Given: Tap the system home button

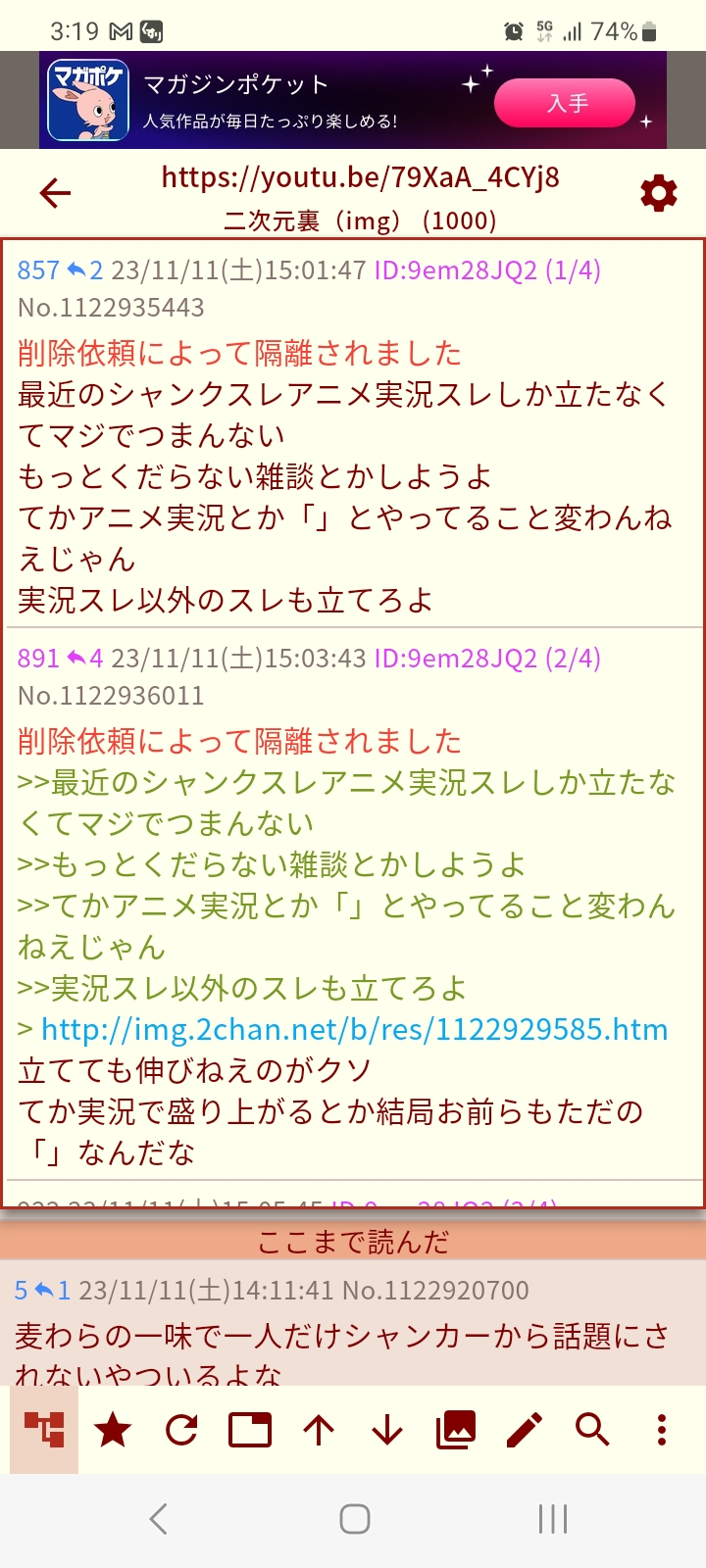Looking at the screenshot, I should [354, 1519].
